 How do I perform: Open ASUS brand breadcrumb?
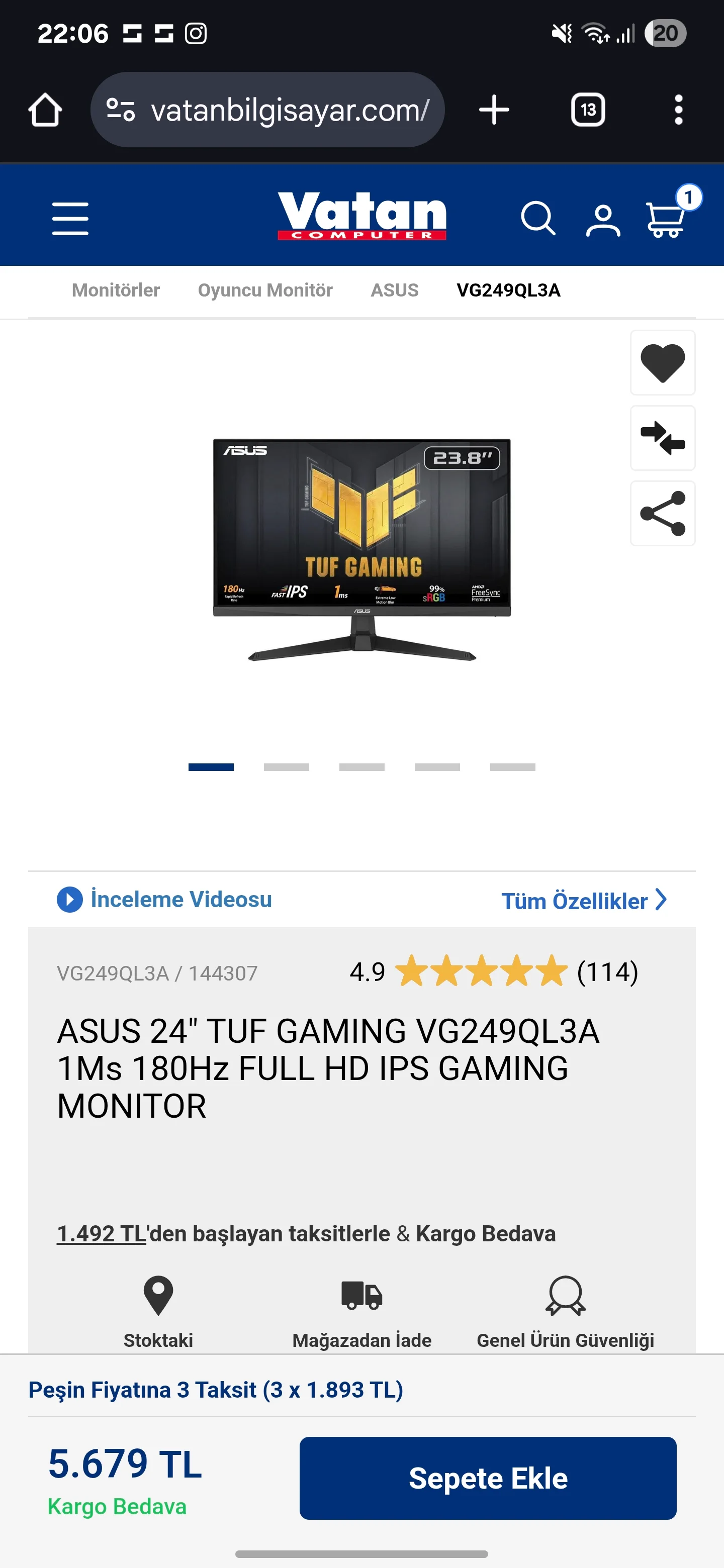click(395, 290)
